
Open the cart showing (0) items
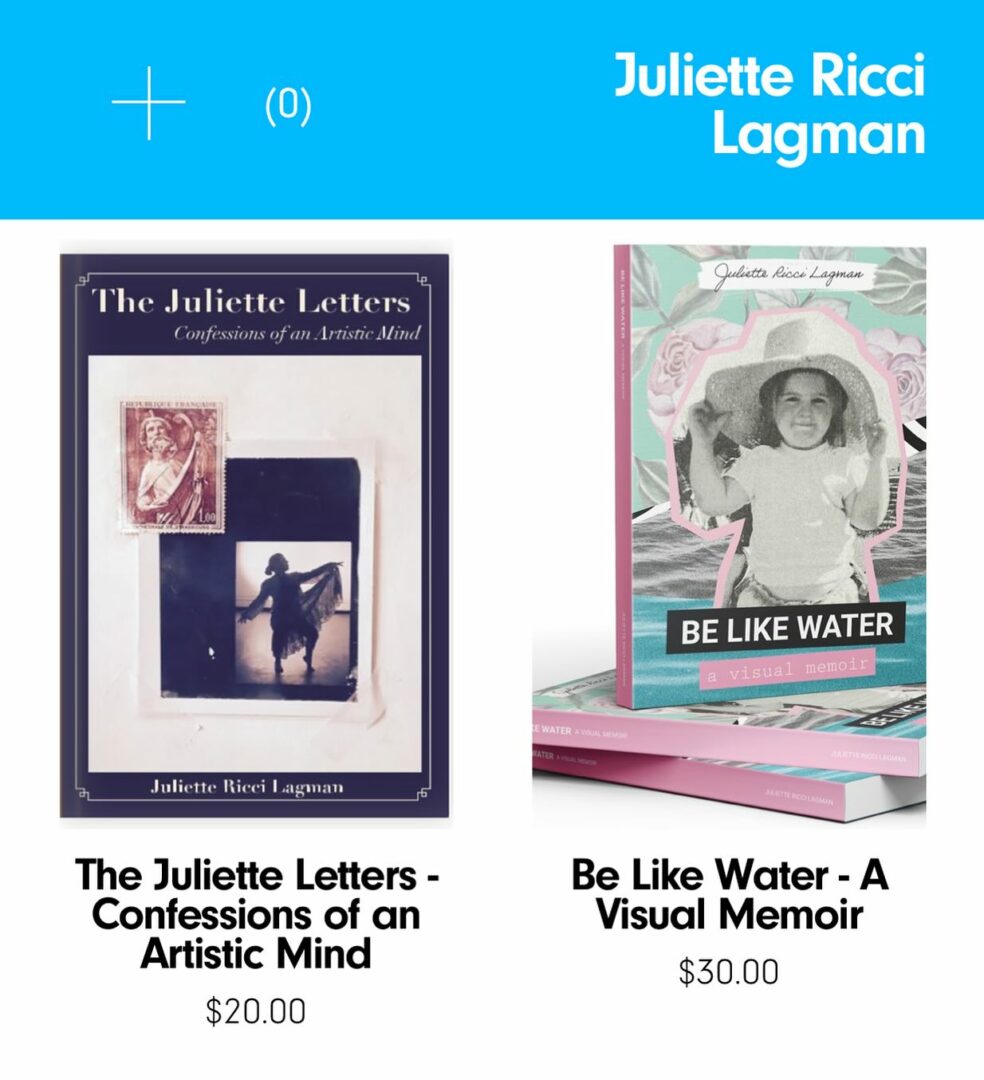288,105
